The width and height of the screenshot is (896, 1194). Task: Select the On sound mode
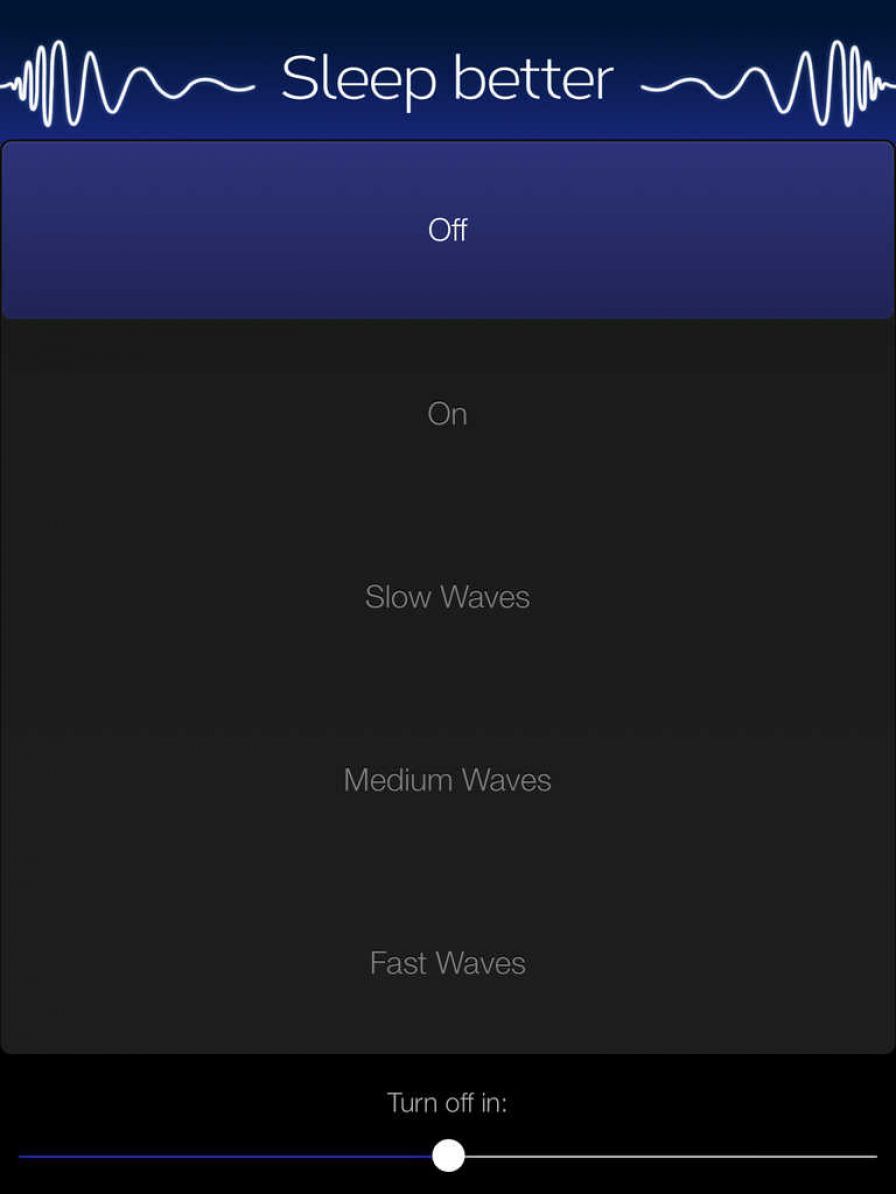(x=448, y=413)
